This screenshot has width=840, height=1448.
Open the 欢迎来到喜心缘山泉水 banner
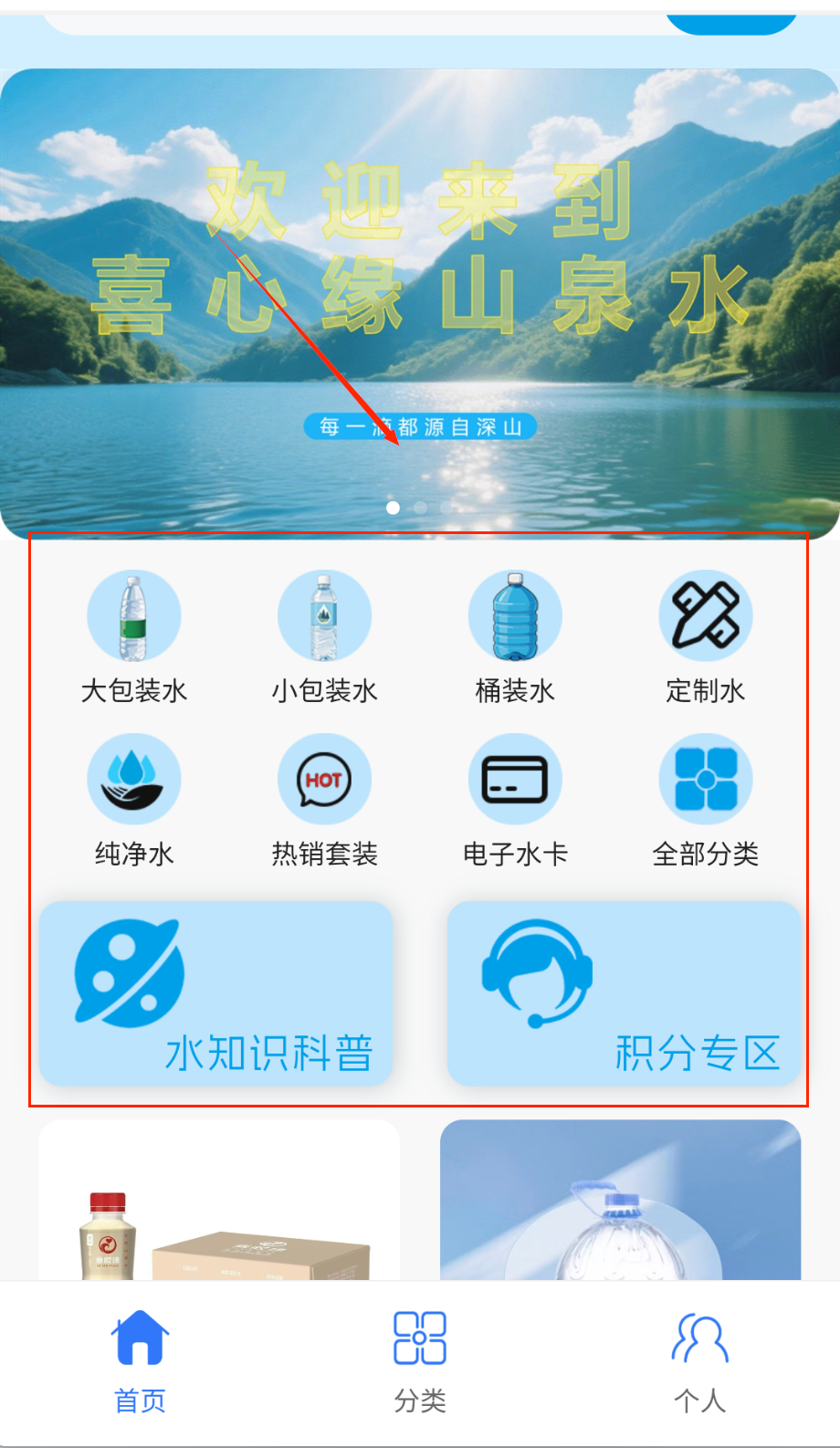[420, 274]
